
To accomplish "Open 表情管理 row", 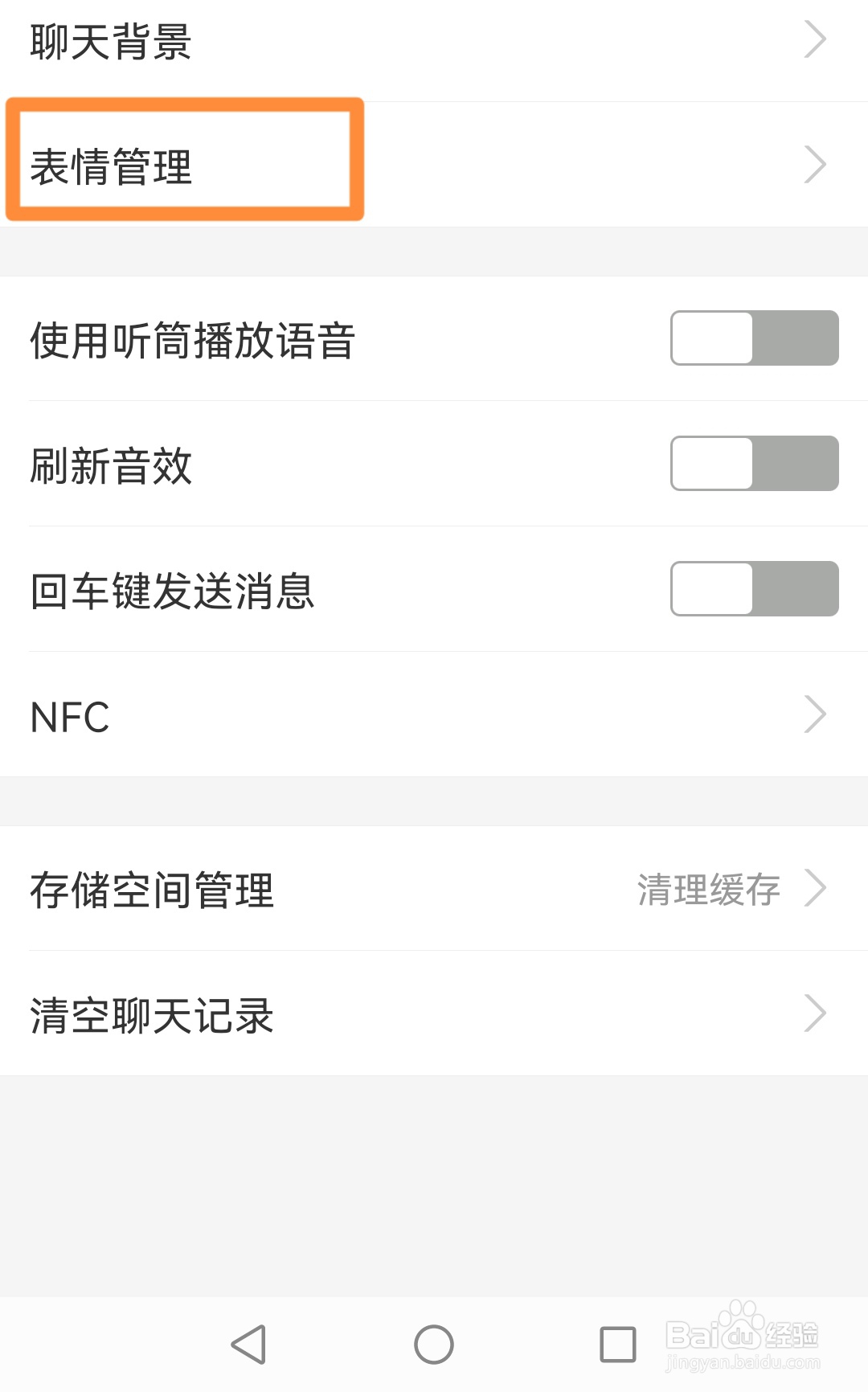I will click(x=434, y=166).
